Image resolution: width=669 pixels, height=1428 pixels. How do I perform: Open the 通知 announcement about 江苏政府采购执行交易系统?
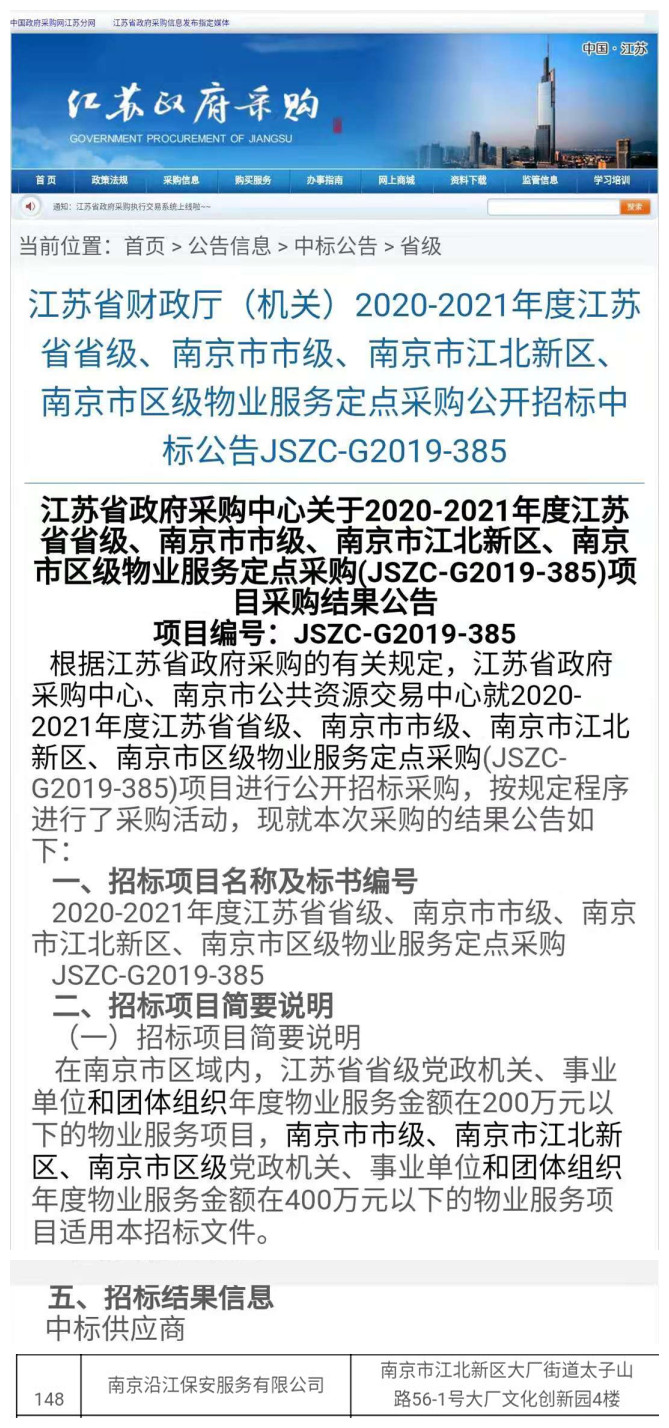(x=131, y=207)
